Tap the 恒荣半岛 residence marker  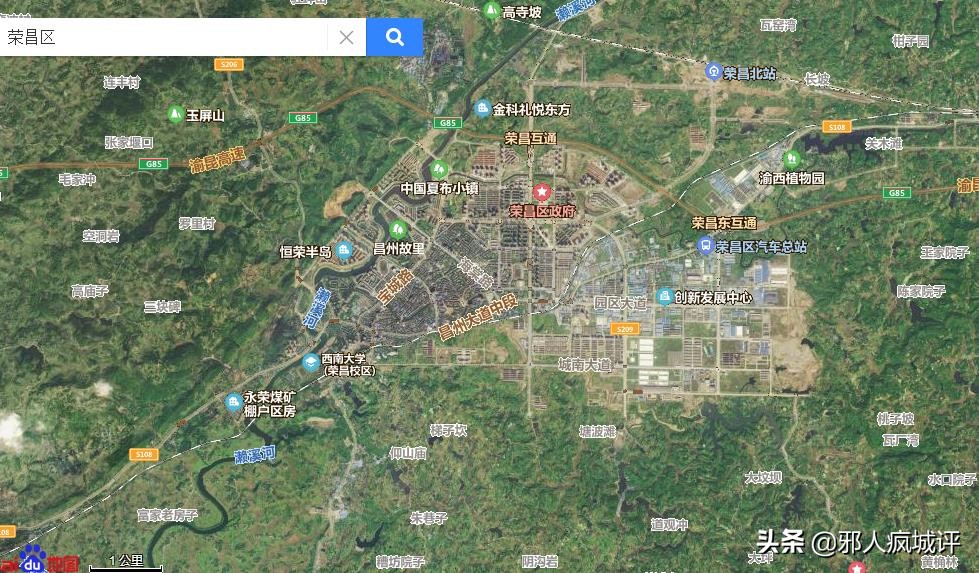[x=345, y=251]
